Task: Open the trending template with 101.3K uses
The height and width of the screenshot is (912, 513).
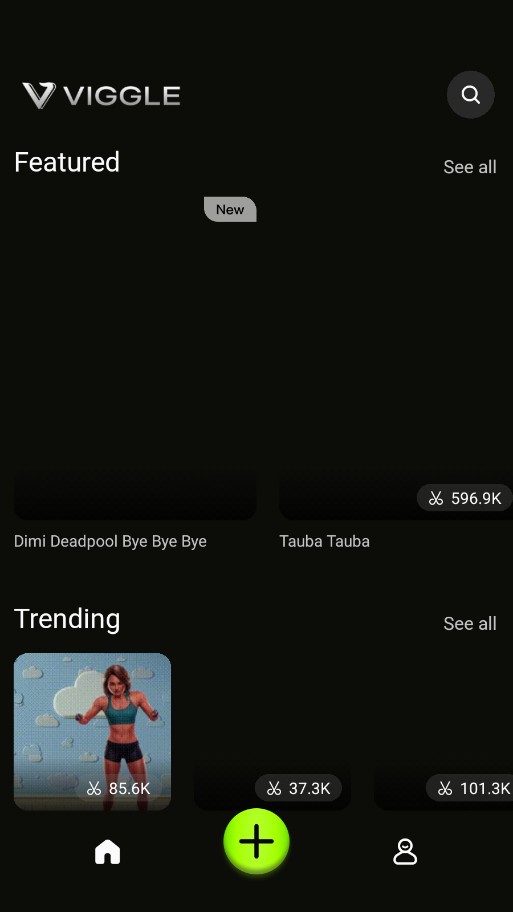Action: click(443, 732)
